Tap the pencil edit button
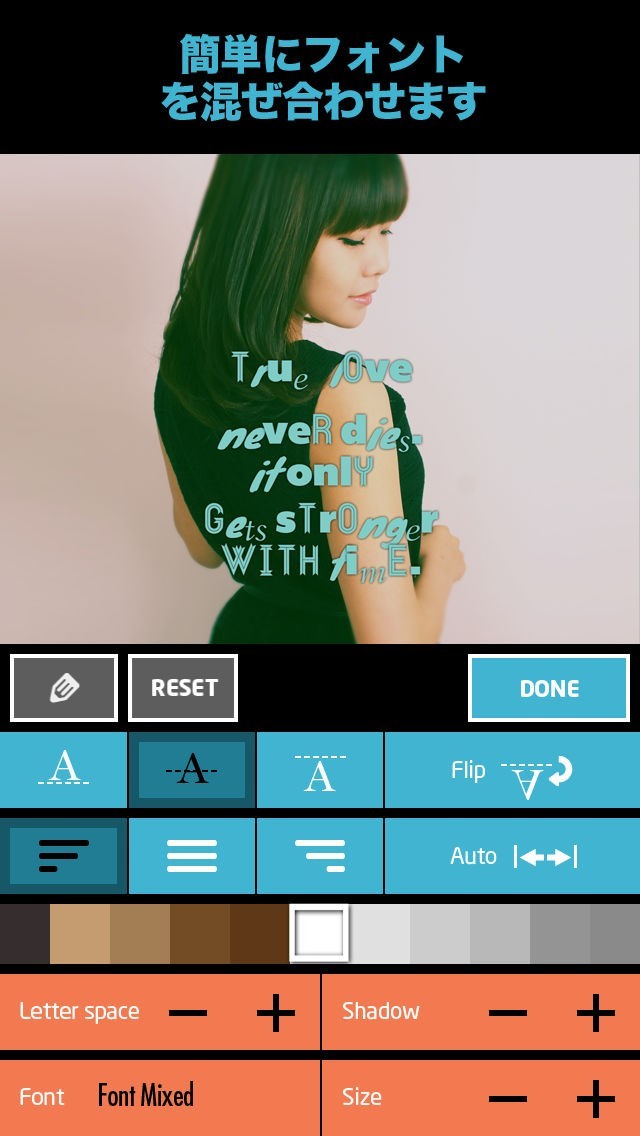This screenshot has height=1136, width=640. click(x=64, y=688)
